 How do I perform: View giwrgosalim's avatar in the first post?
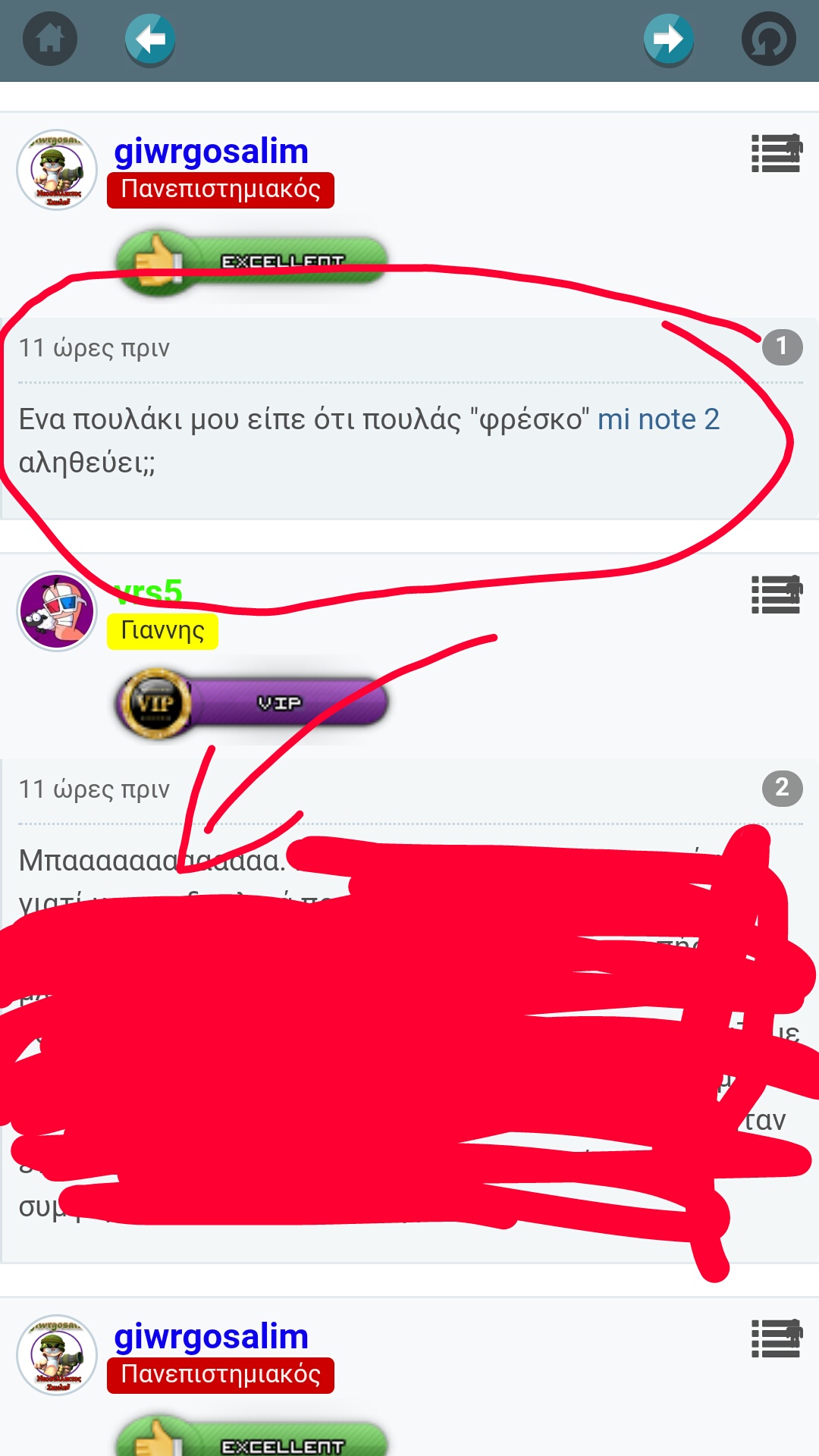click(x=57, y=170)
